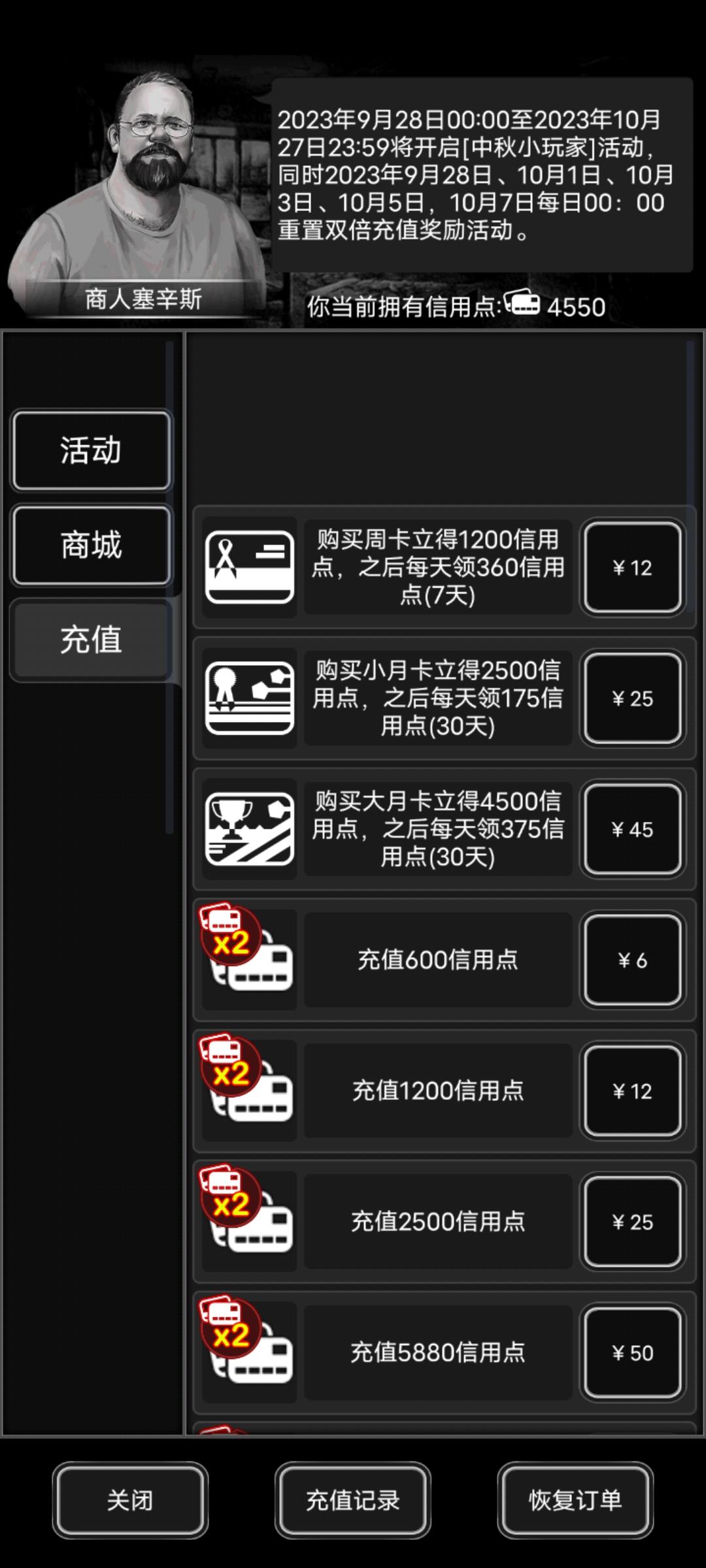Screen dimensions: 706x1568
Task: Open the 商城 tab
Action: point(90,547)
